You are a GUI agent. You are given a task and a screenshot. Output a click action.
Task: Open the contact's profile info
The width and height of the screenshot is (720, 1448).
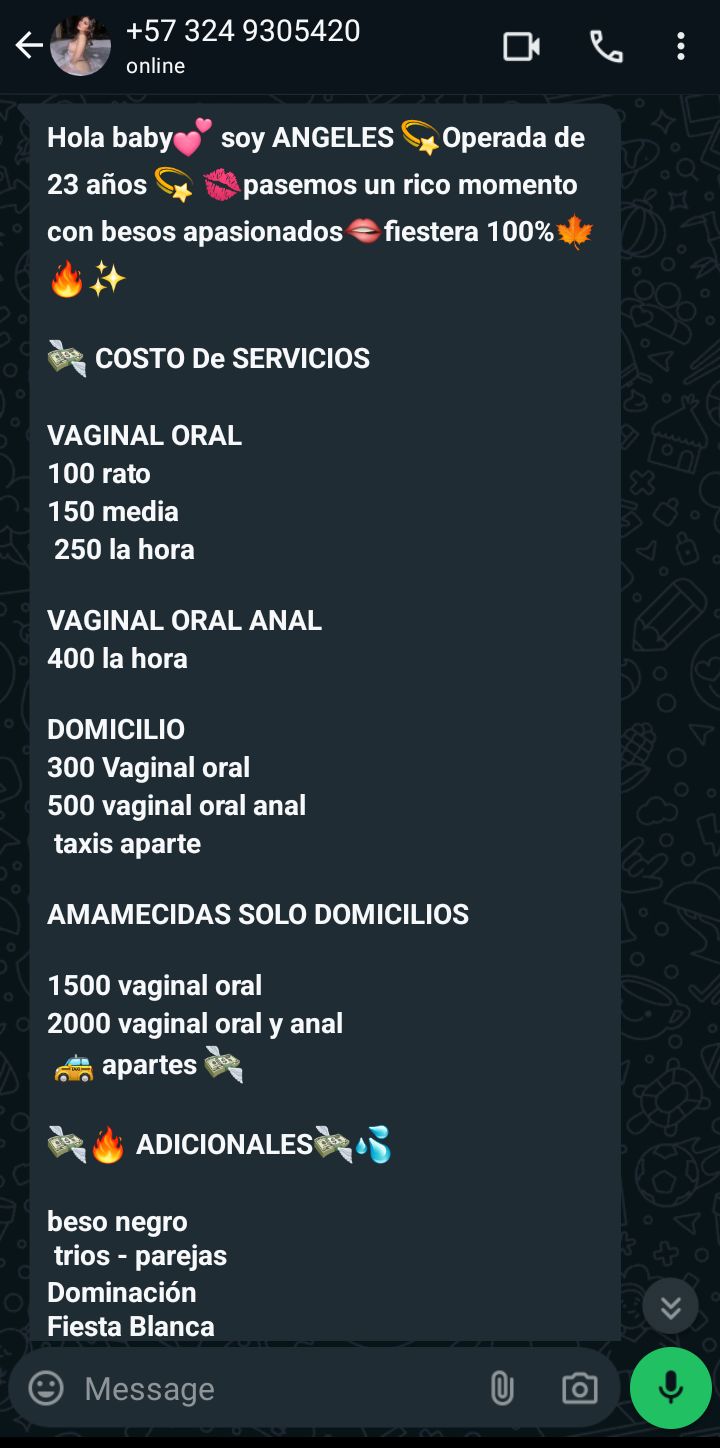[x=243, y=46]
